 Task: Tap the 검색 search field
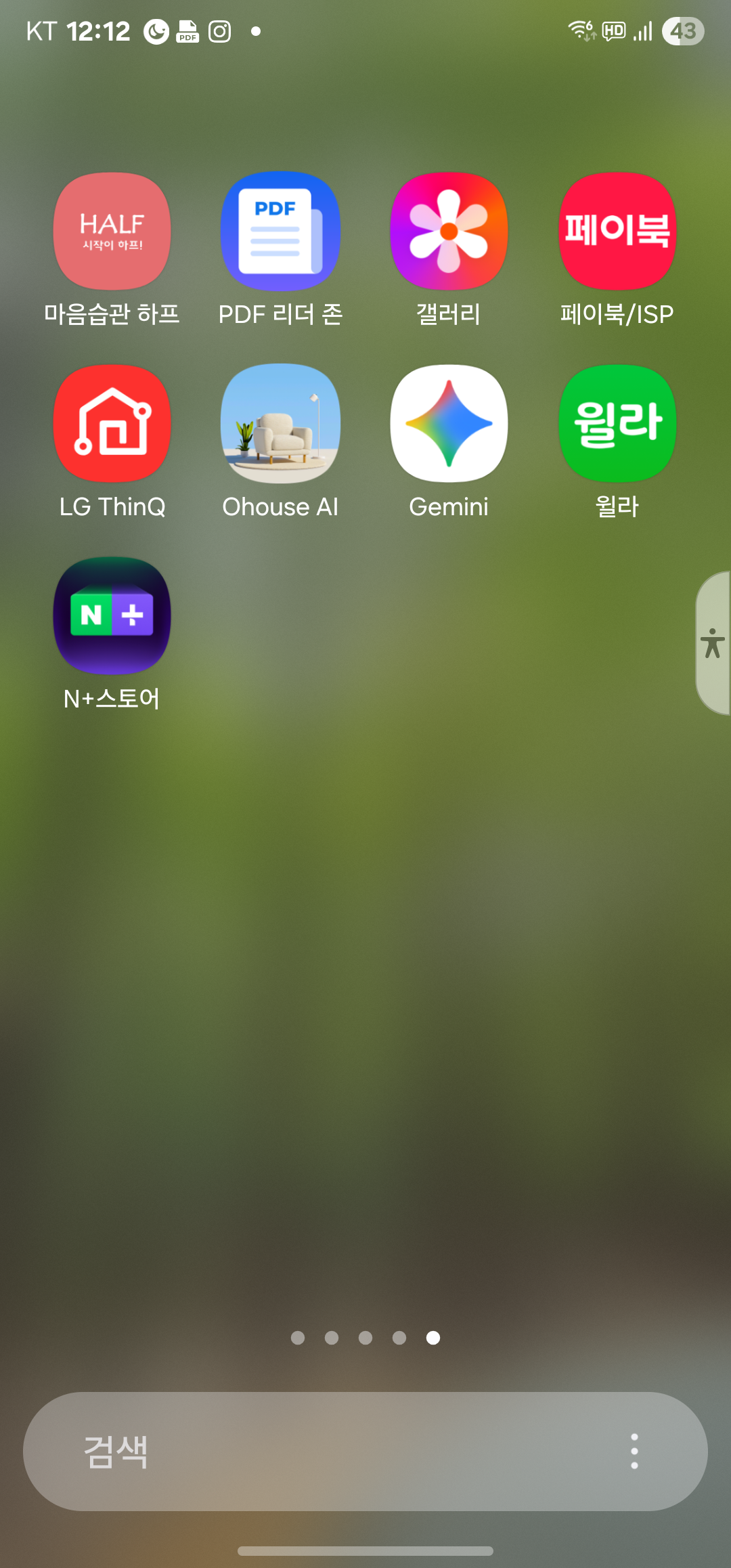pos(325,1451)
